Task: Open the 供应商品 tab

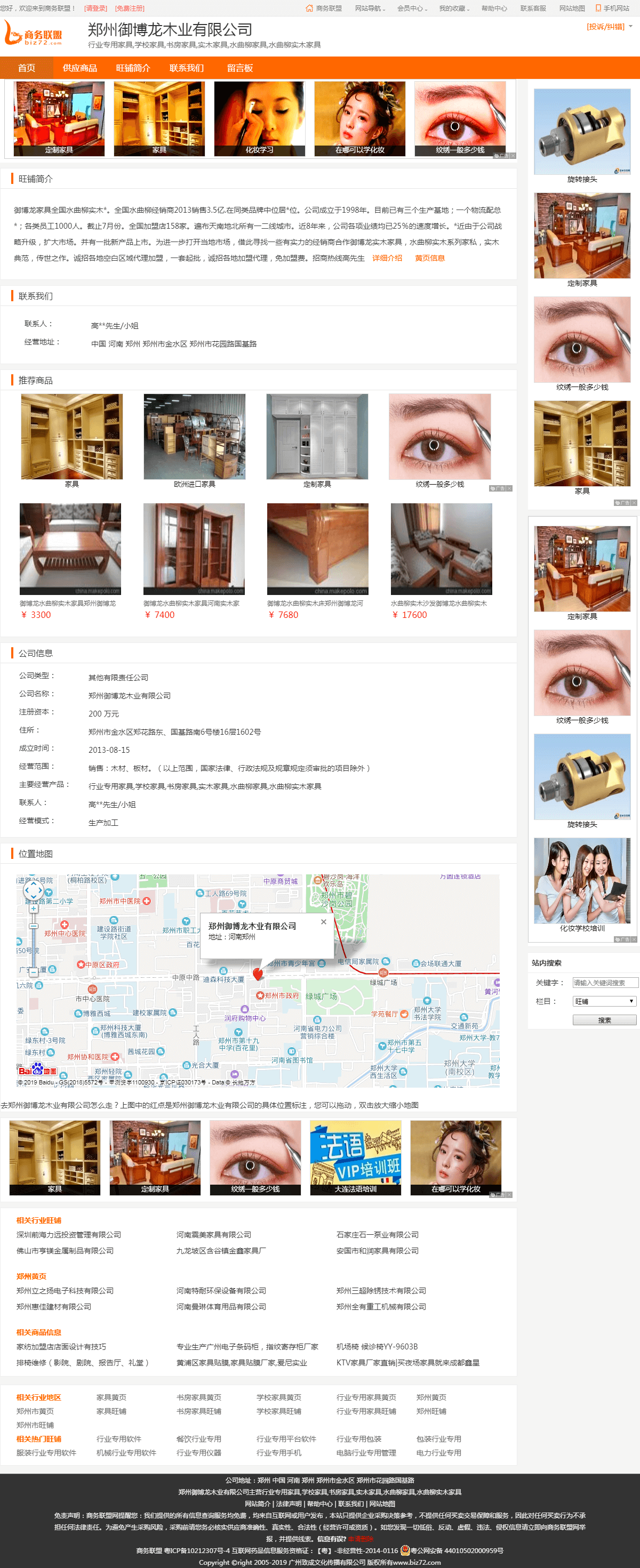Action: (x=80, y=68)
